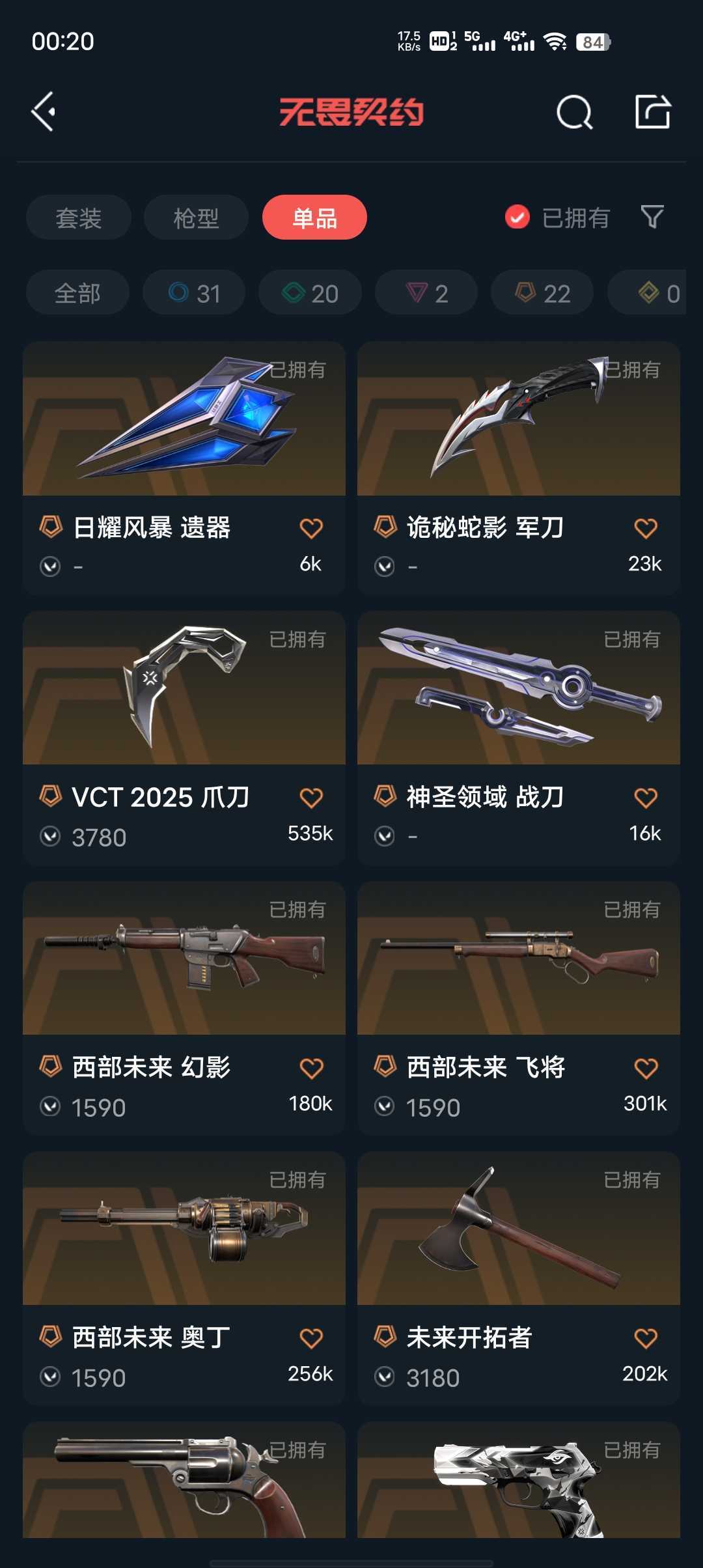
Task: Switch to the 套装 tab
Action: coord(78,217)
